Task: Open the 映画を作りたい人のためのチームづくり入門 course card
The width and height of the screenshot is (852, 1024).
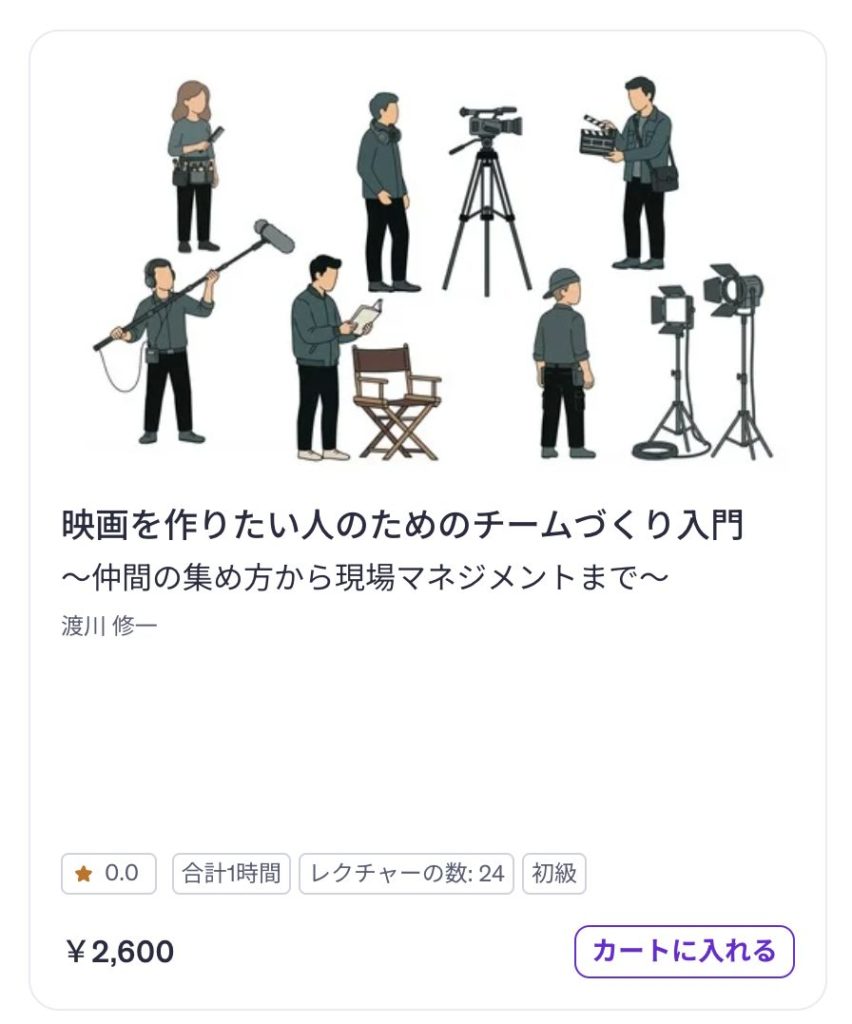Action: pyautogui.click(x=402, y=525)
